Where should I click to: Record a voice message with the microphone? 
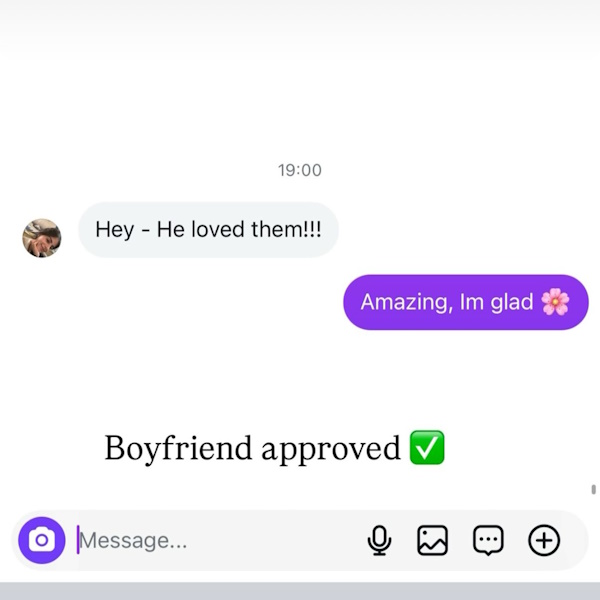(379, 541)
